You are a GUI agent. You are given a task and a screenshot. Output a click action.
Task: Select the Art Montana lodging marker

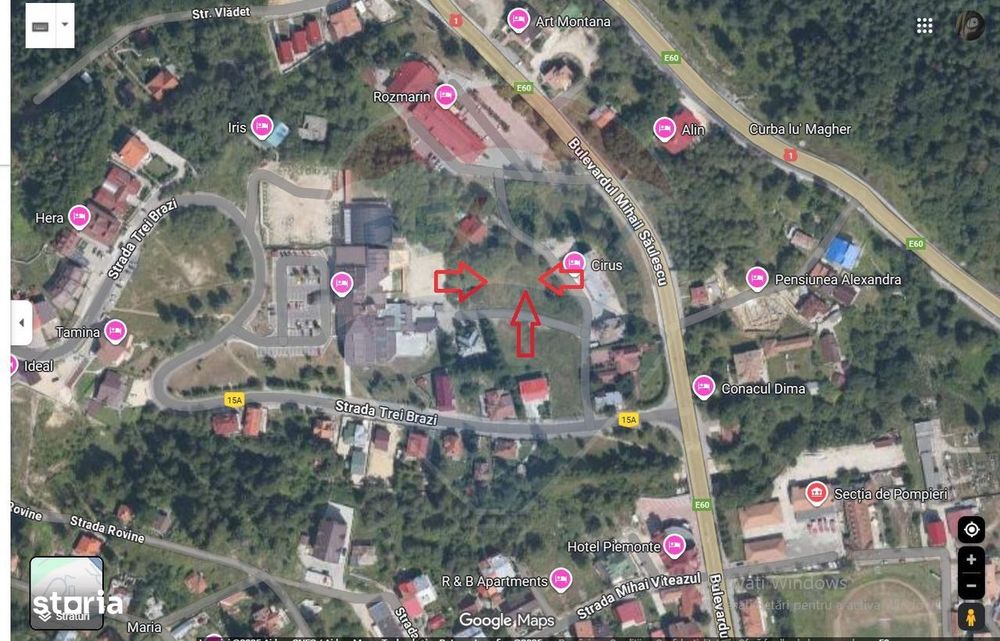pyautogui.click(x=518, y=19)
